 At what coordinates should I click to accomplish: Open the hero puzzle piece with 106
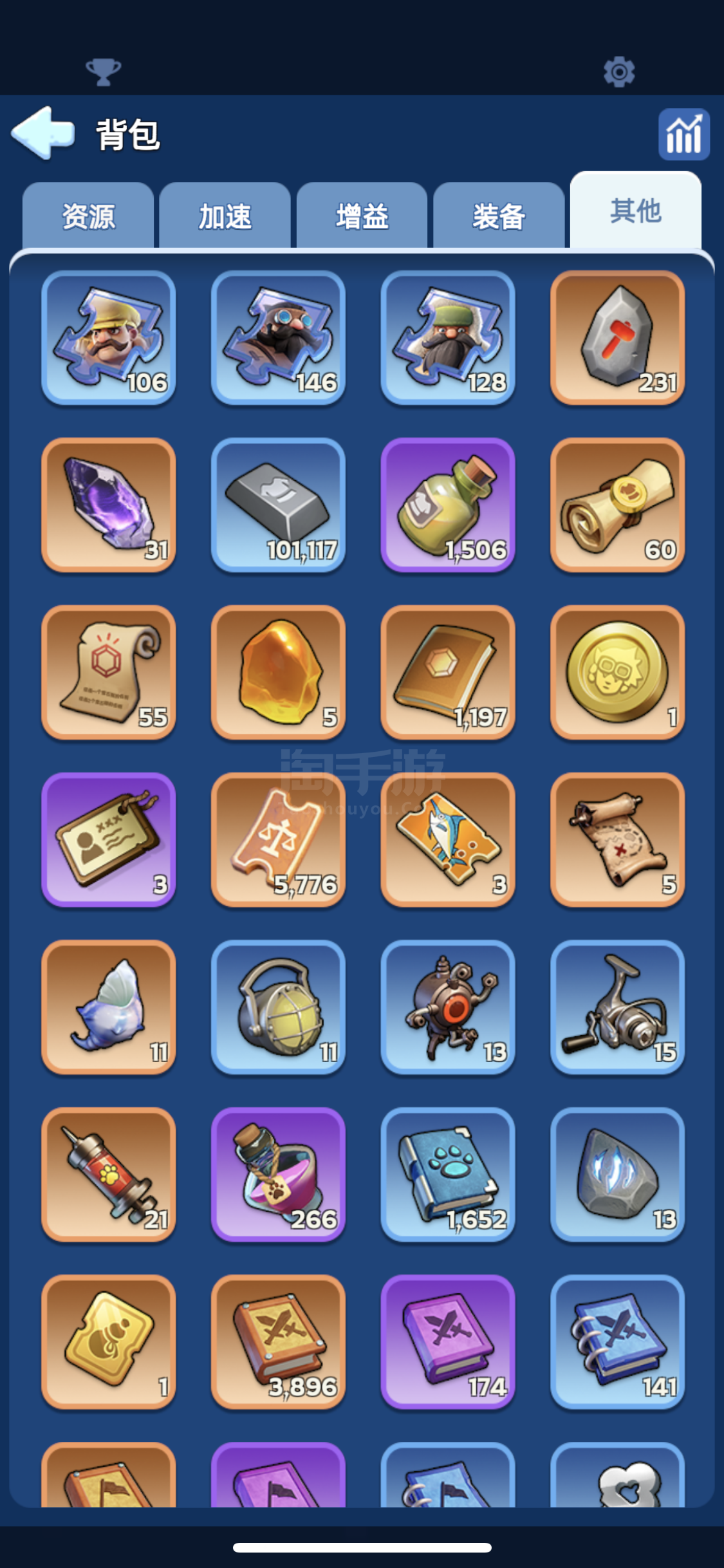(x=109, y=338)
